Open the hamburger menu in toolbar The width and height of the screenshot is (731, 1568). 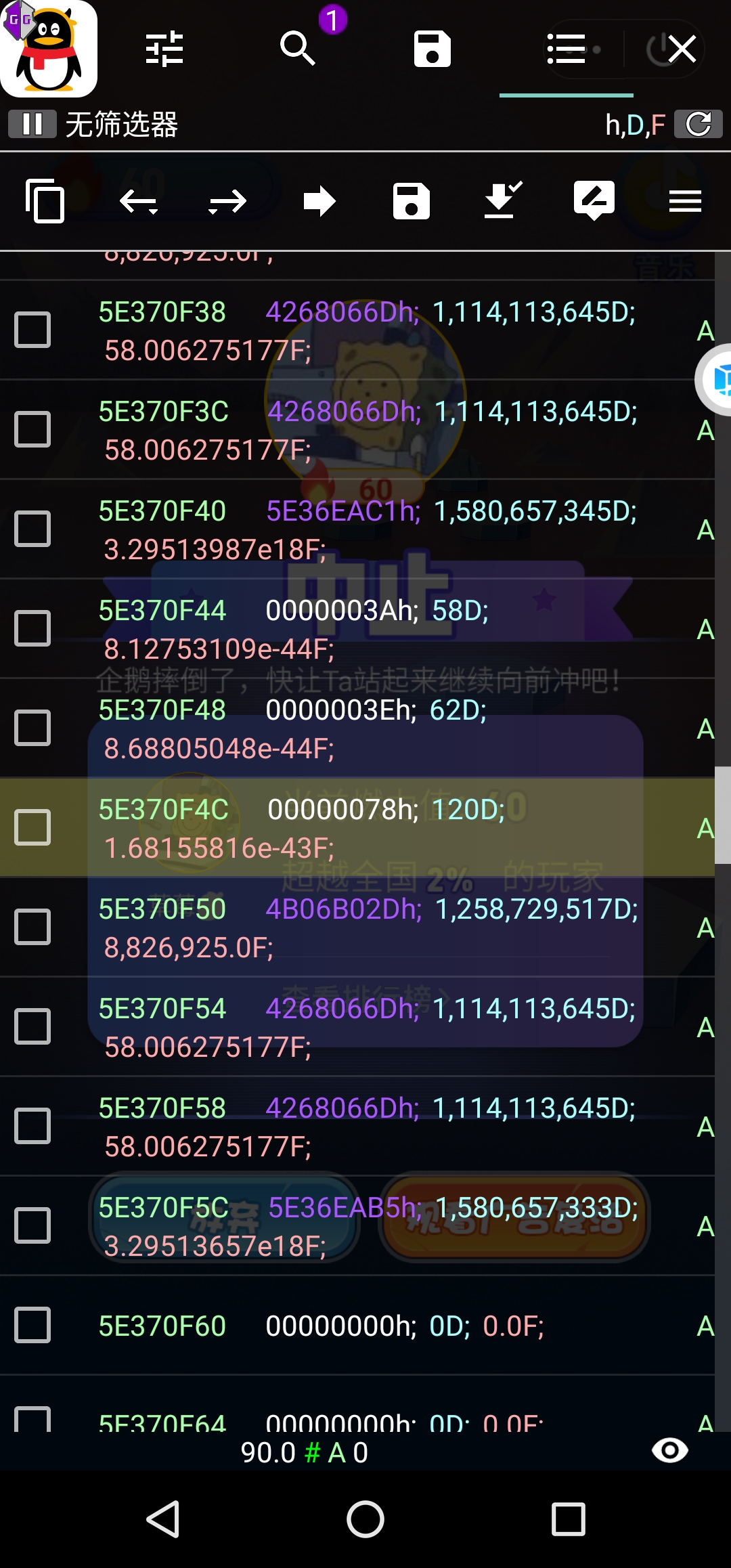(685, 201)
